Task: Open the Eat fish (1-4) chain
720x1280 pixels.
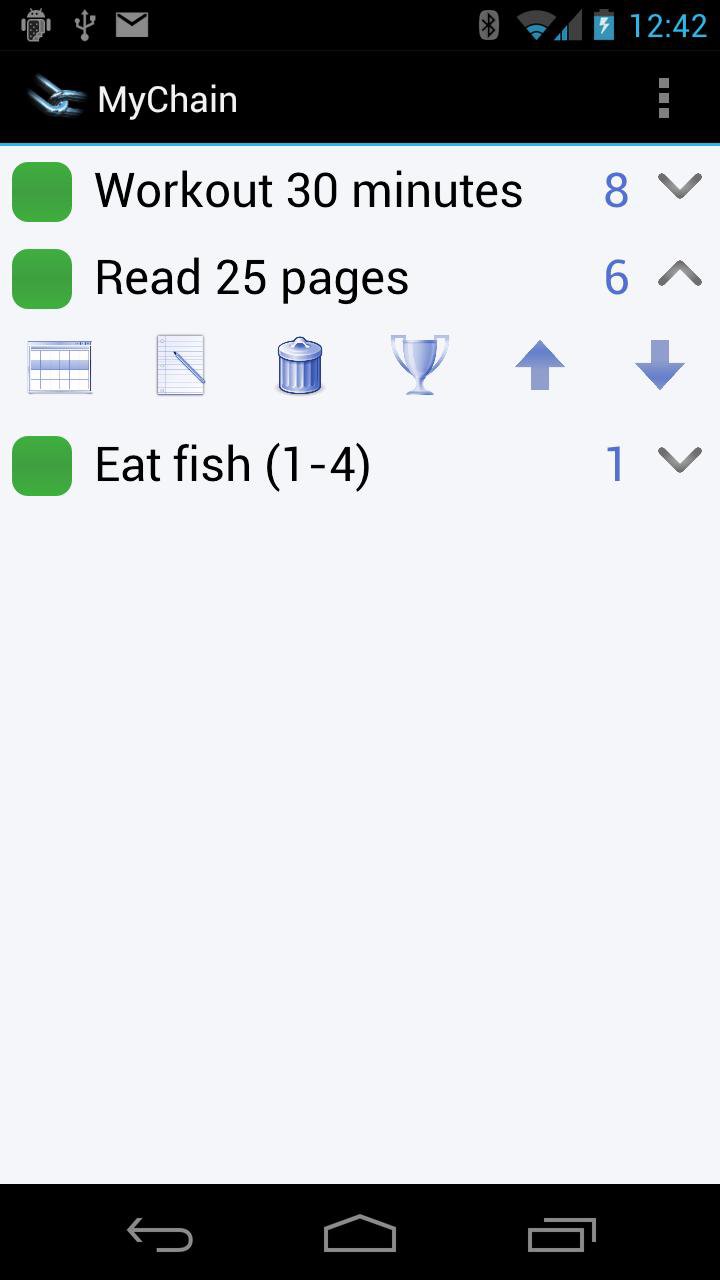Action: pyautogui.click(x=232, y=465)
